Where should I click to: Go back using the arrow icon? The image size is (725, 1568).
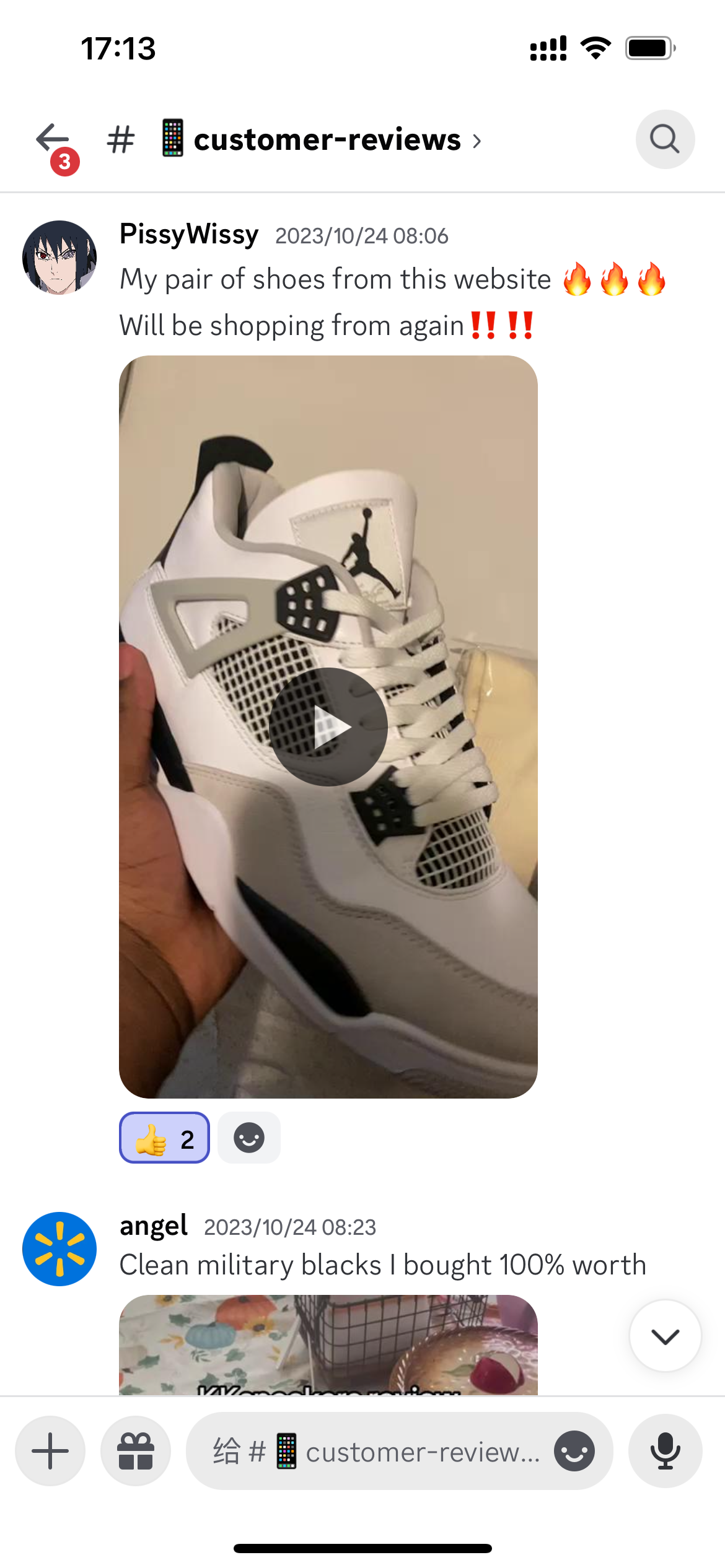[53, 139]
